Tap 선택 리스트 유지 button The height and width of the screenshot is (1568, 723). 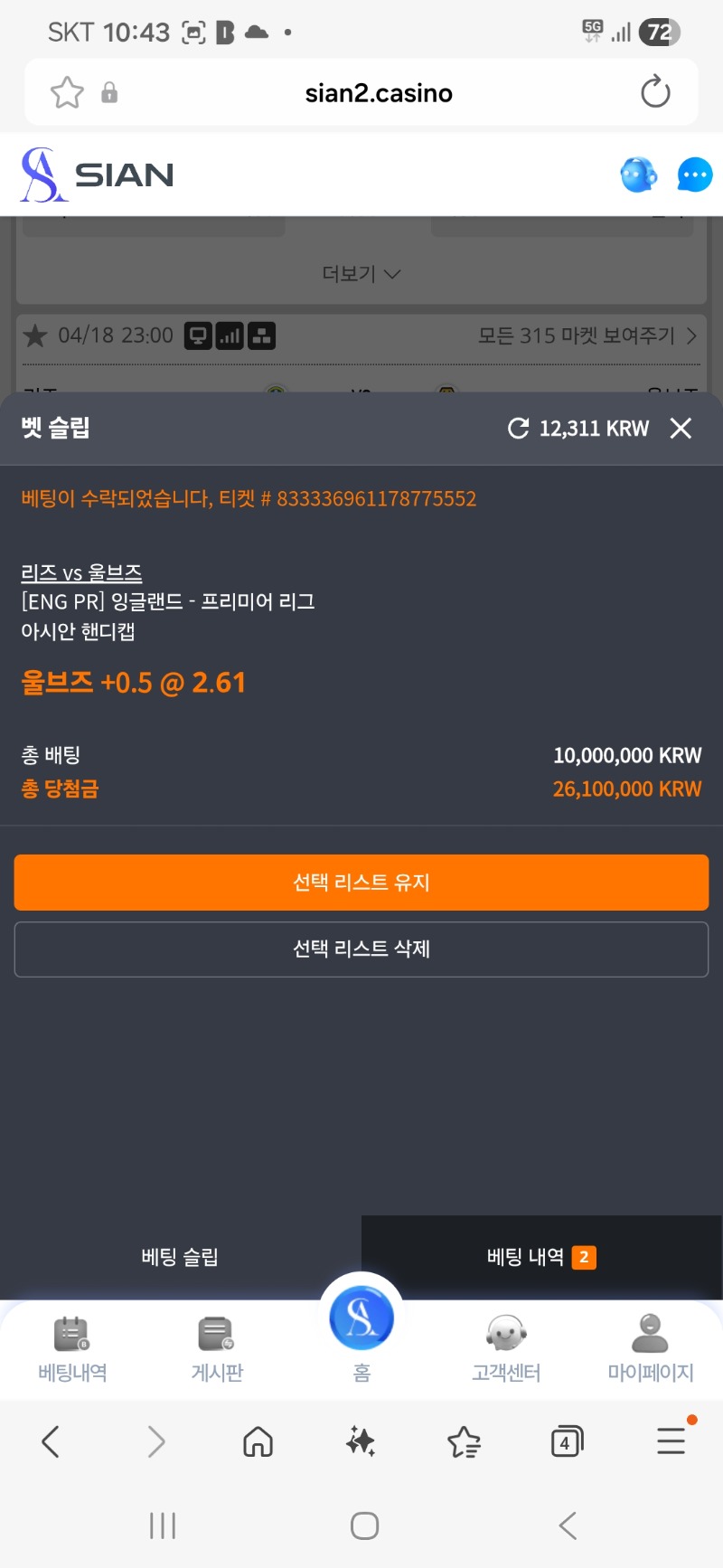click(361, 883)
